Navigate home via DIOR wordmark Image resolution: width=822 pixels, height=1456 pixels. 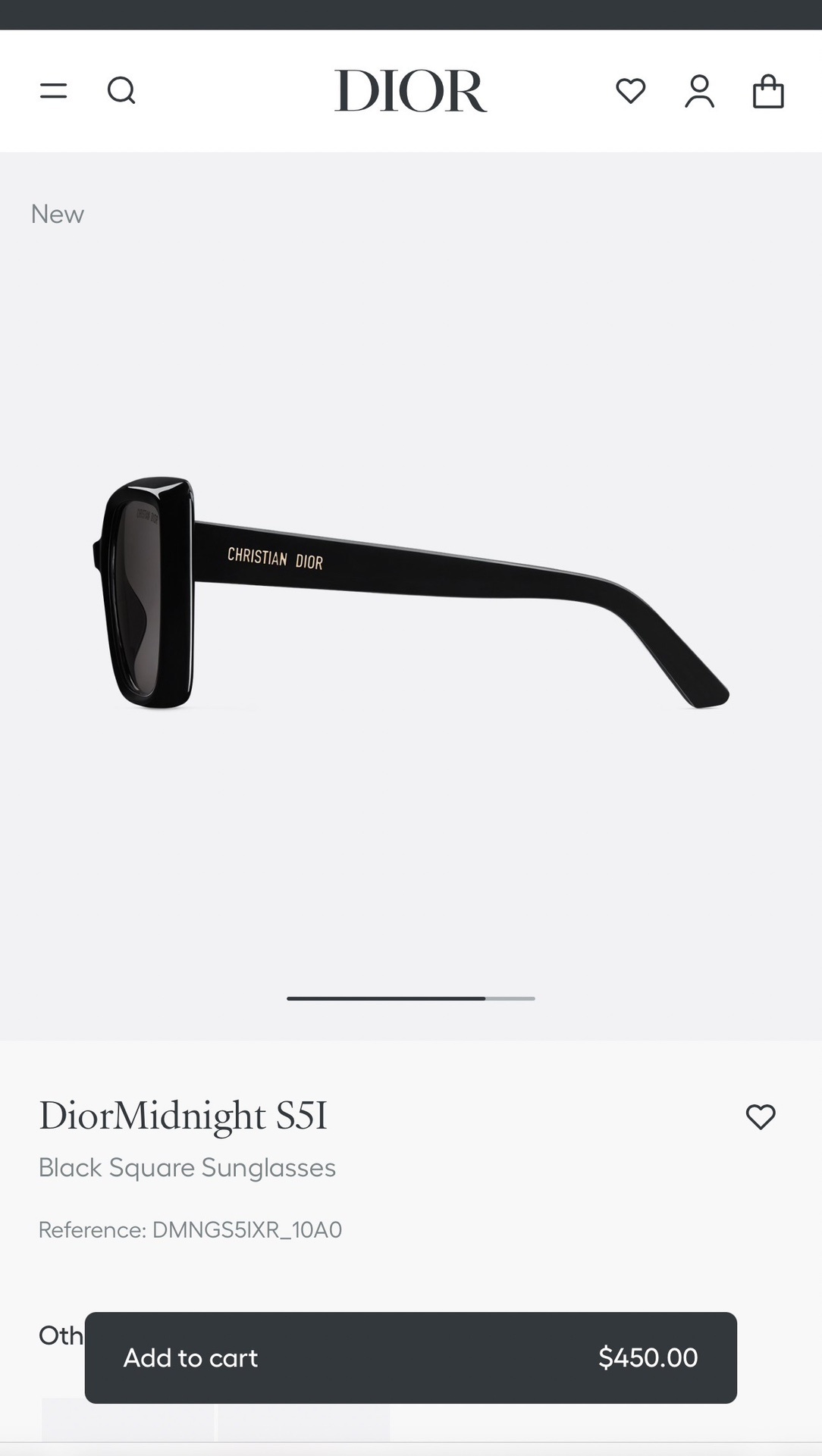(x=410, y=91)
